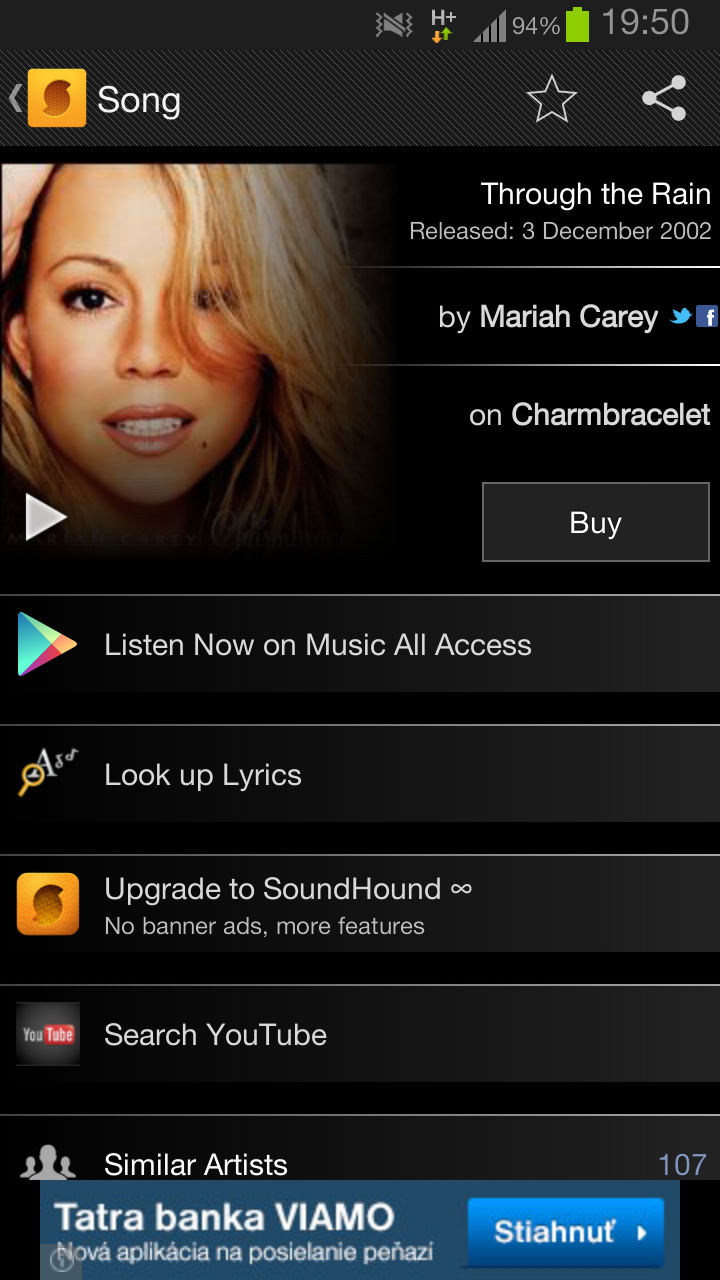This screenshot has height=1280, width=720.
Task: Go back via the SoundHound logo
Action: click(x=56, y=98)
